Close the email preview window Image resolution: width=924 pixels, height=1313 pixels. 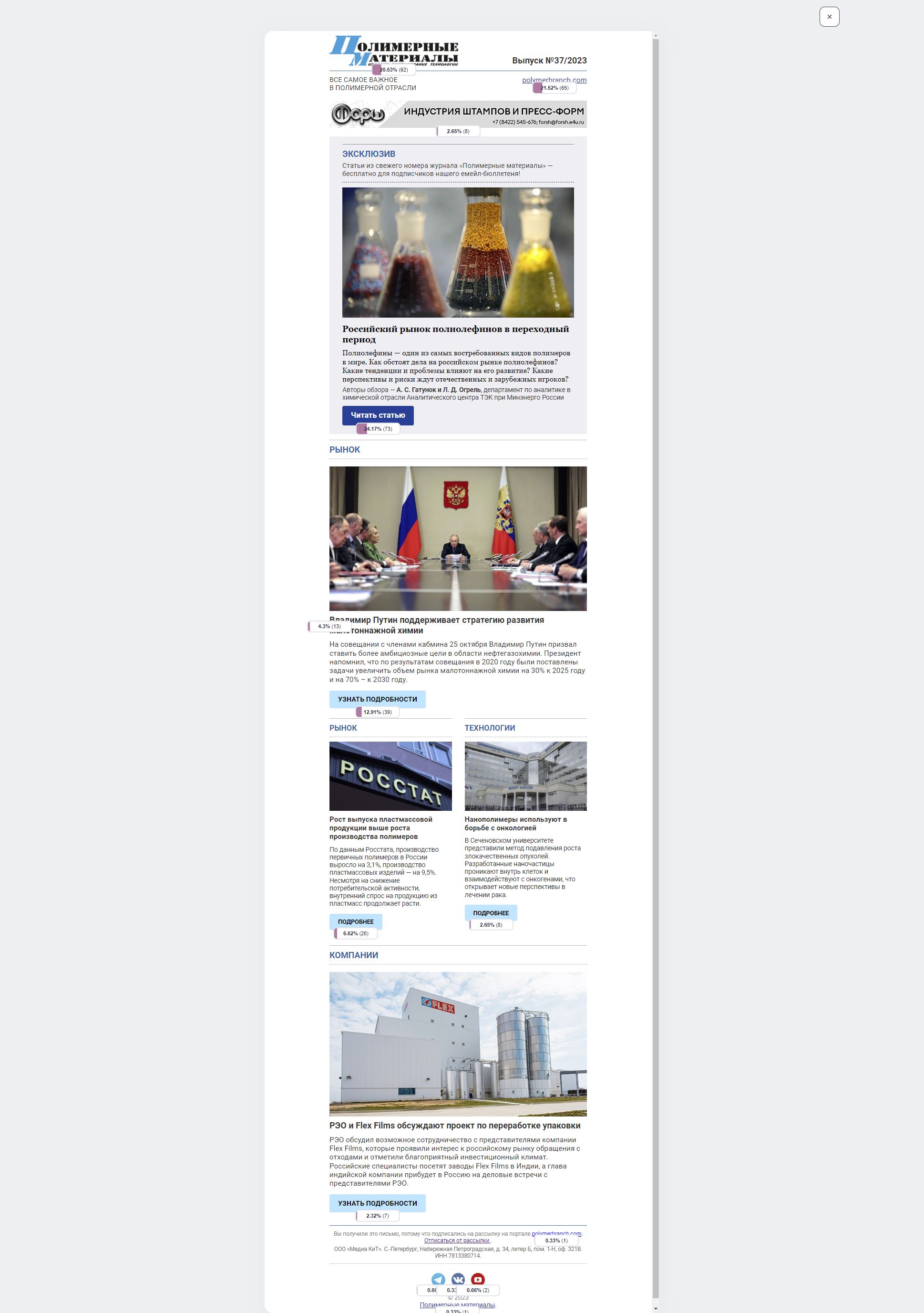(x=829, y=17)
